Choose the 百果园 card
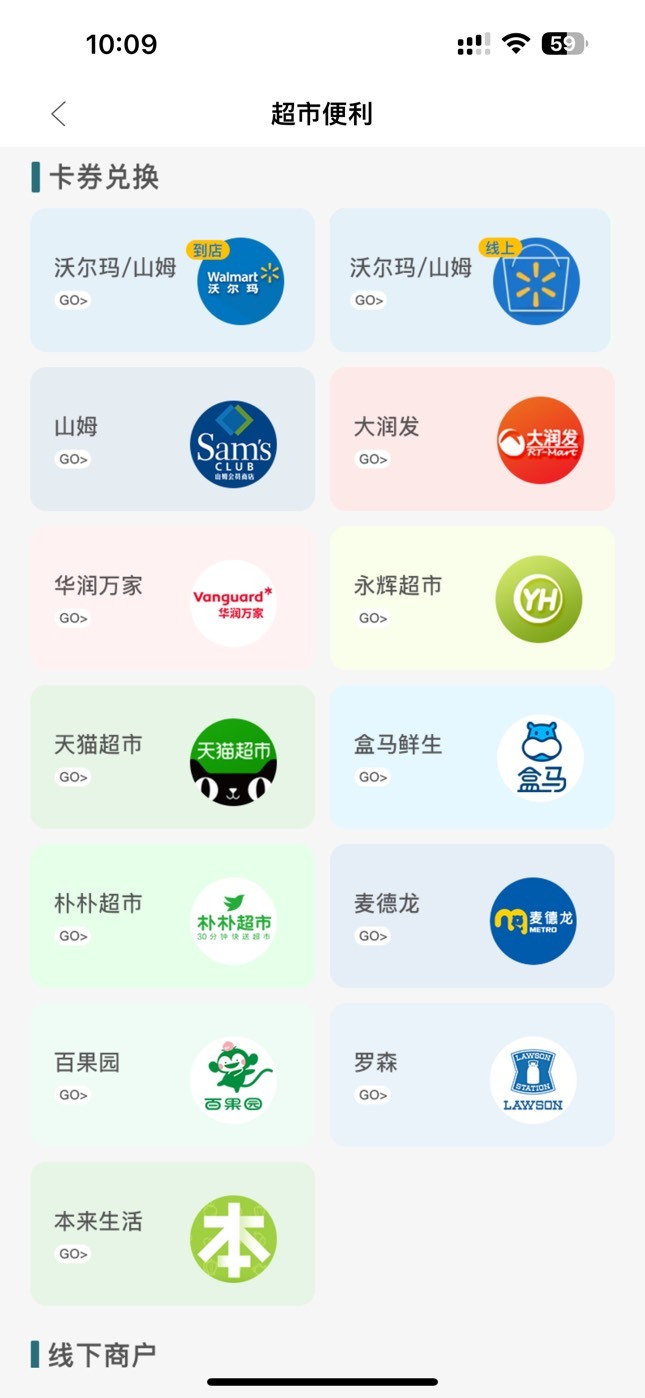The height and width of the screenshot is (1398, 645). (x=172, y=1075)
